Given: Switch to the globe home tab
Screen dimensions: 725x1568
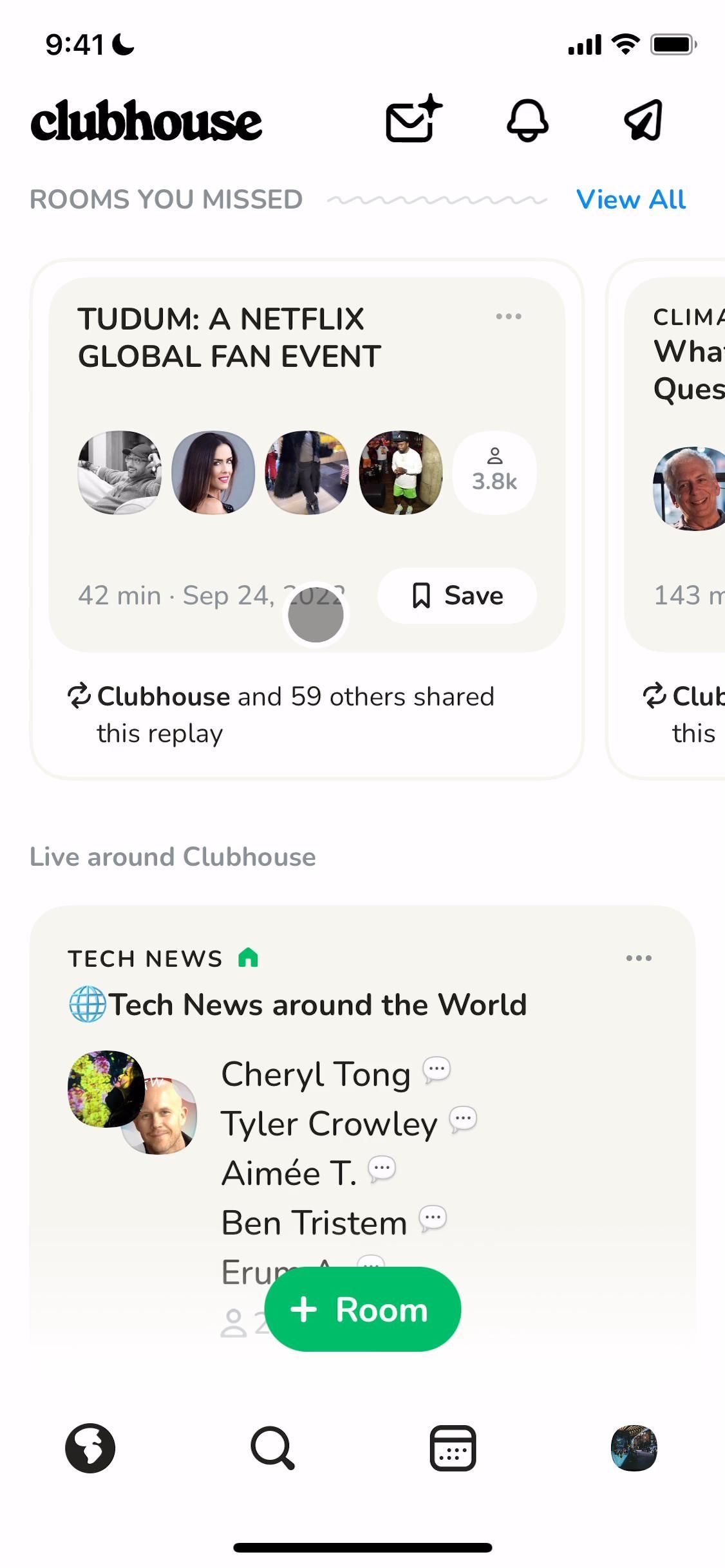Looking at the screenshot, I should pyautogui.click(x=90, y=1448).
